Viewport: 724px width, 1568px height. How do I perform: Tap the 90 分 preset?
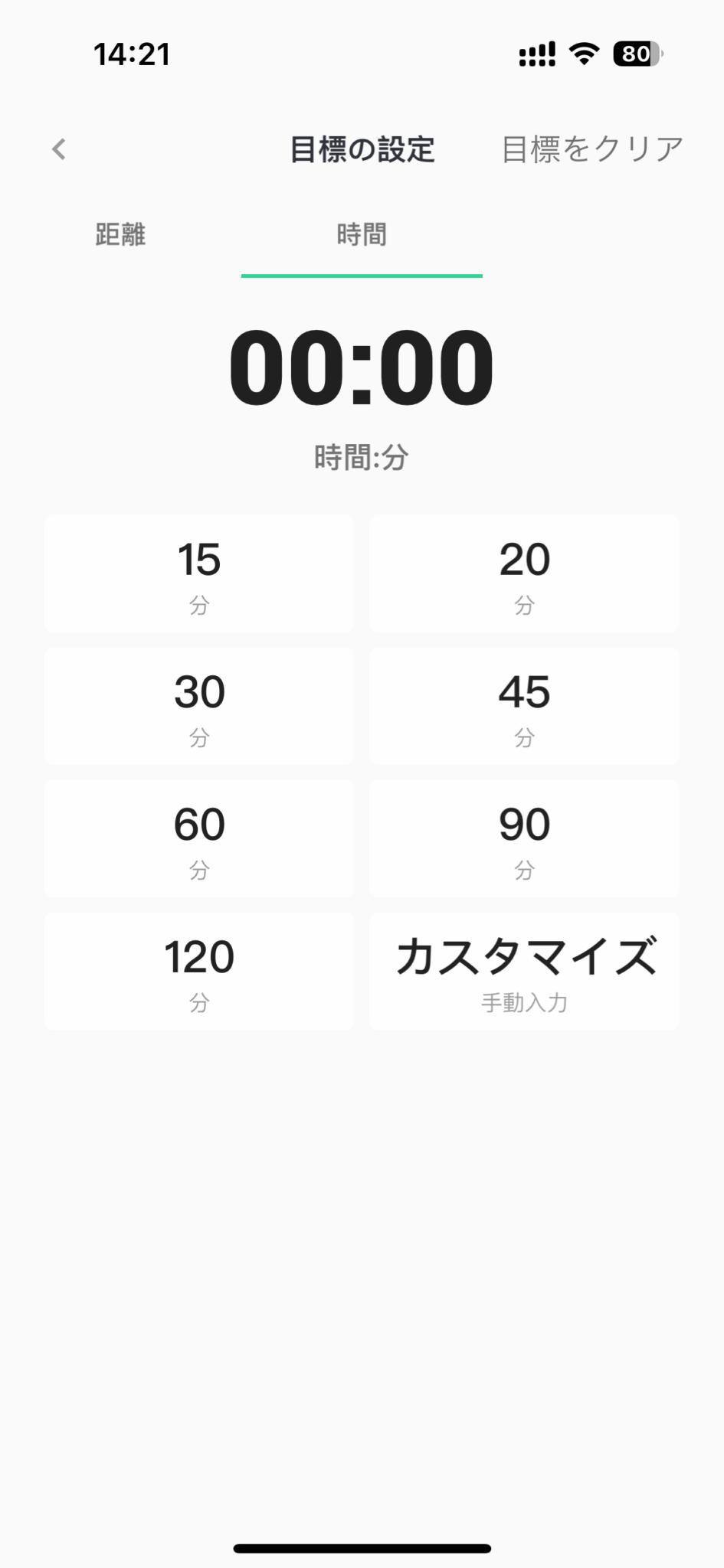coord(524,838)
